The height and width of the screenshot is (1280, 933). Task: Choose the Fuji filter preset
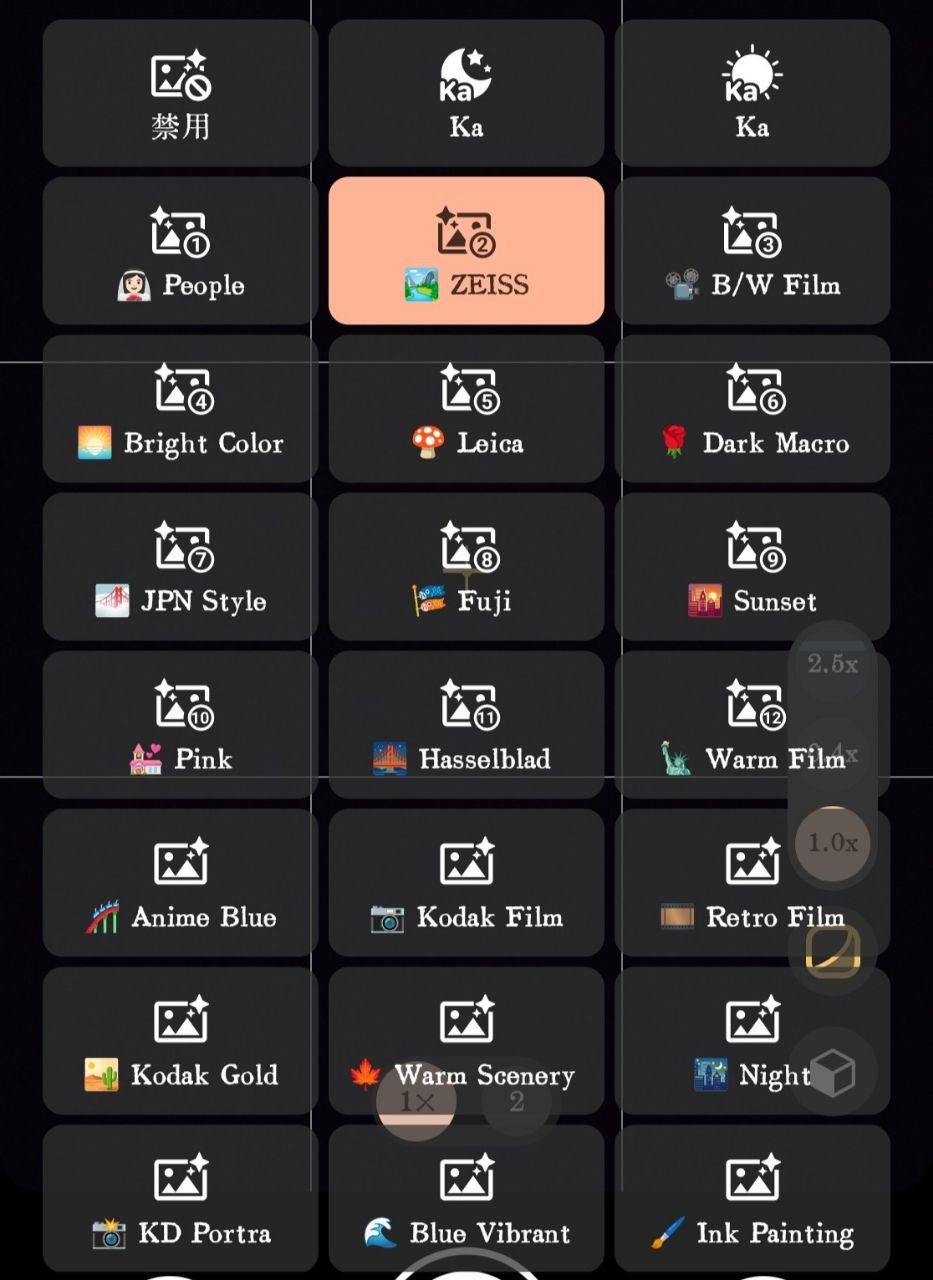(x=466, y=567)
